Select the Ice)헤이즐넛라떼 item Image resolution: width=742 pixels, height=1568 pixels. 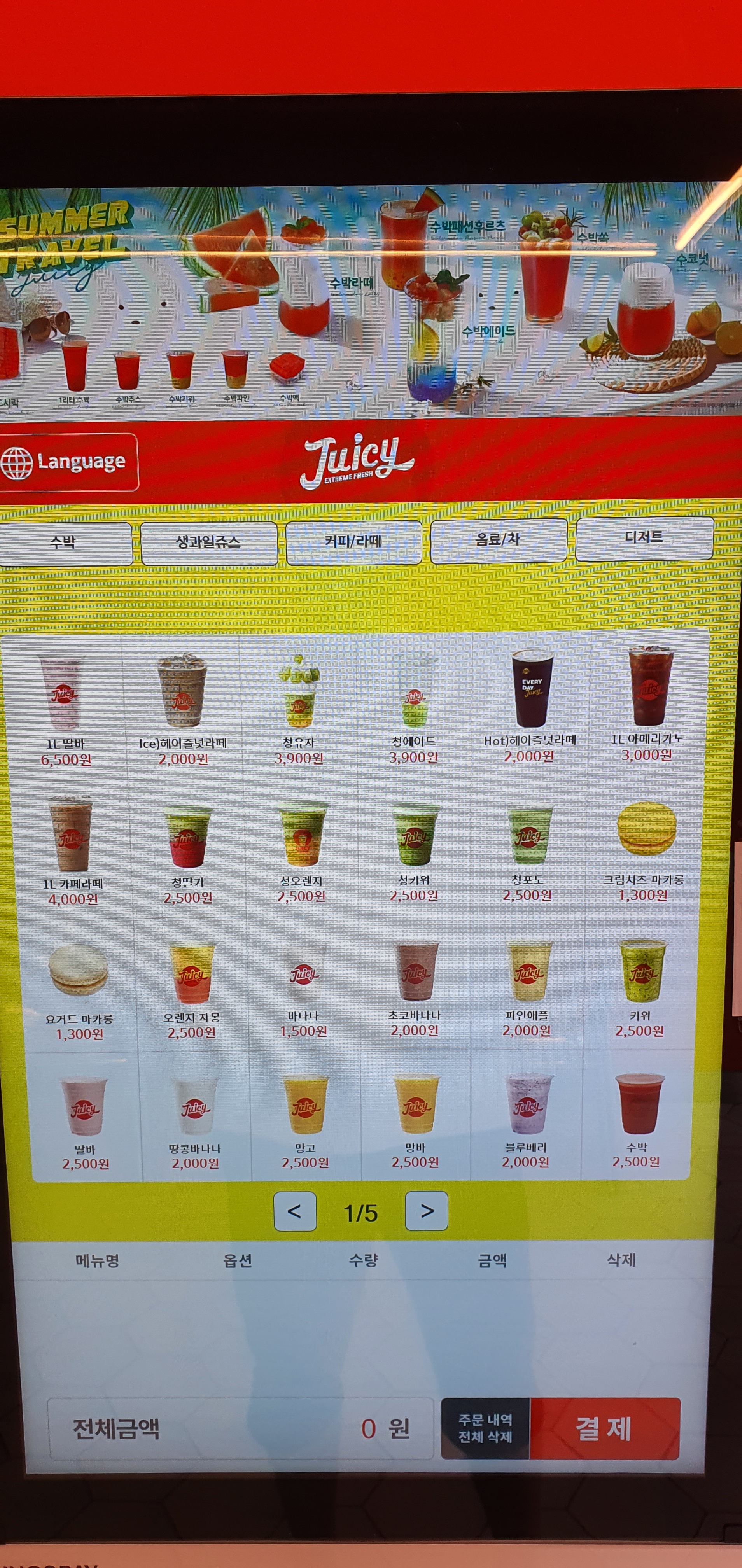pos(183,706)
